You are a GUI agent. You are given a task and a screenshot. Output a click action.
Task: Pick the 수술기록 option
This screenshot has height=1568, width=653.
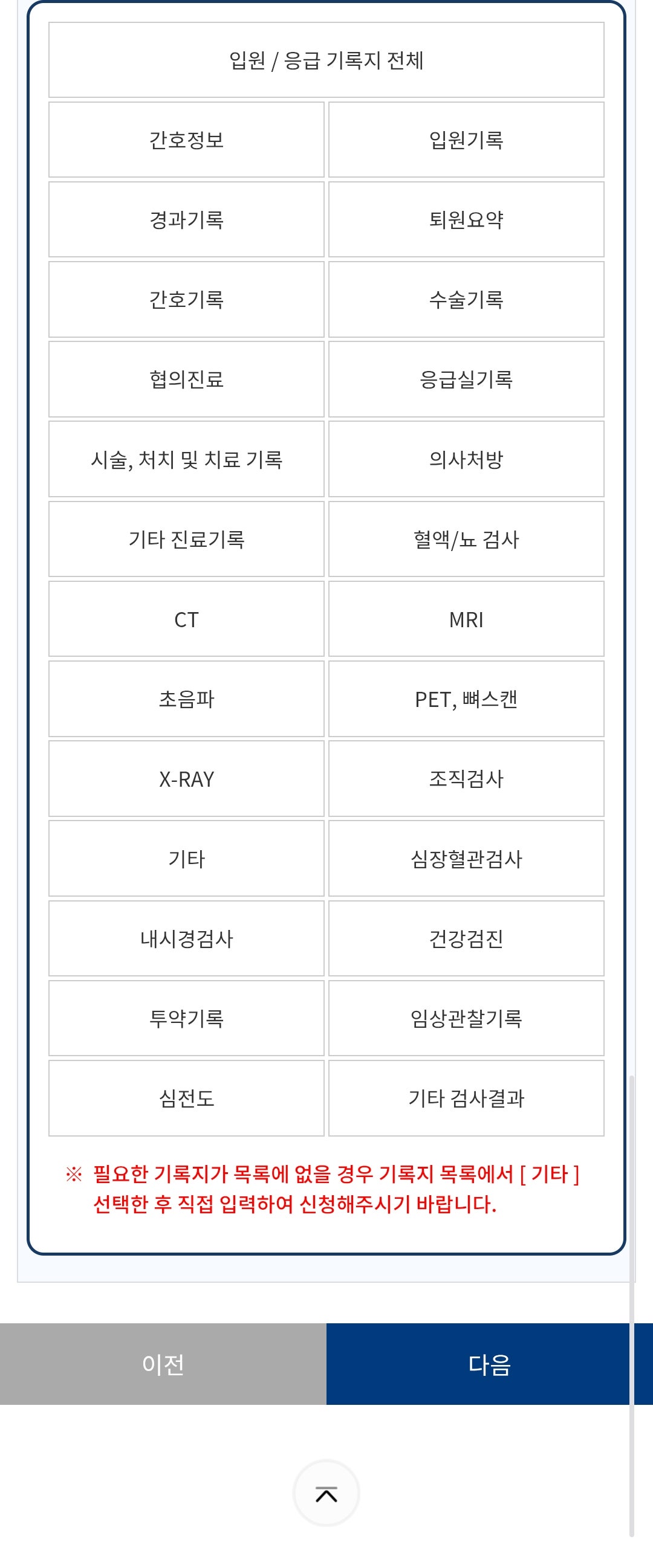(467, 300)
